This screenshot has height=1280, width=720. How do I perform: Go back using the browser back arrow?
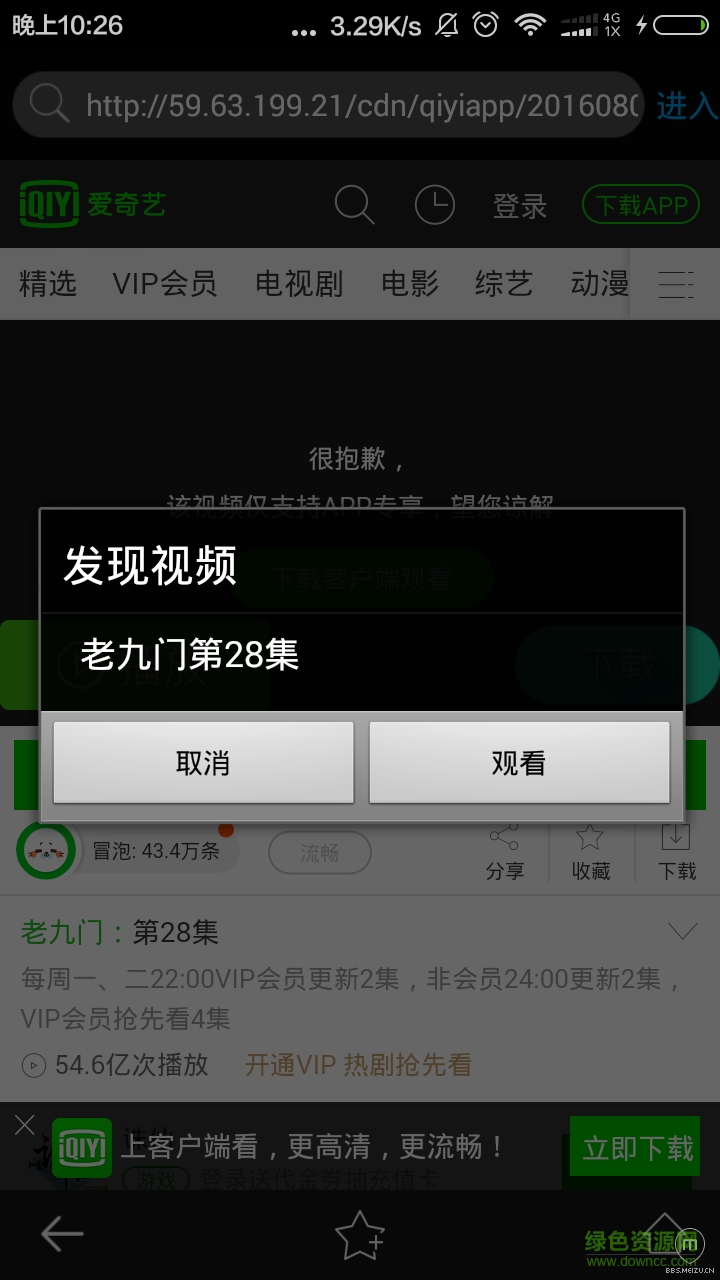62,1235
